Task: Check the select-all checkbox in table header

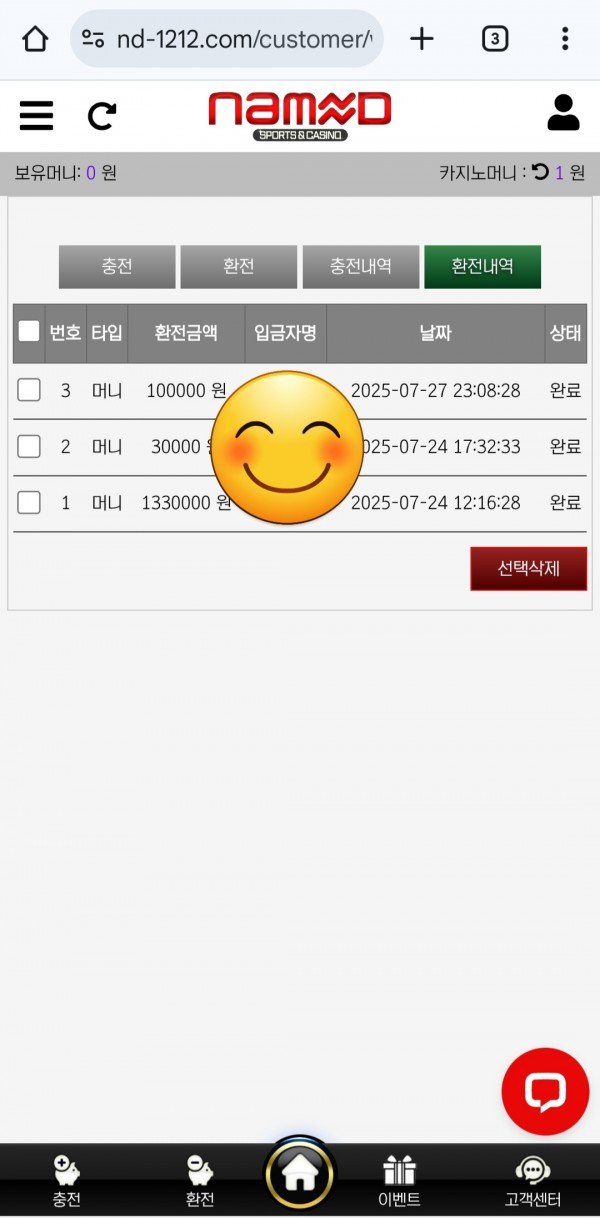Action: 29,331
